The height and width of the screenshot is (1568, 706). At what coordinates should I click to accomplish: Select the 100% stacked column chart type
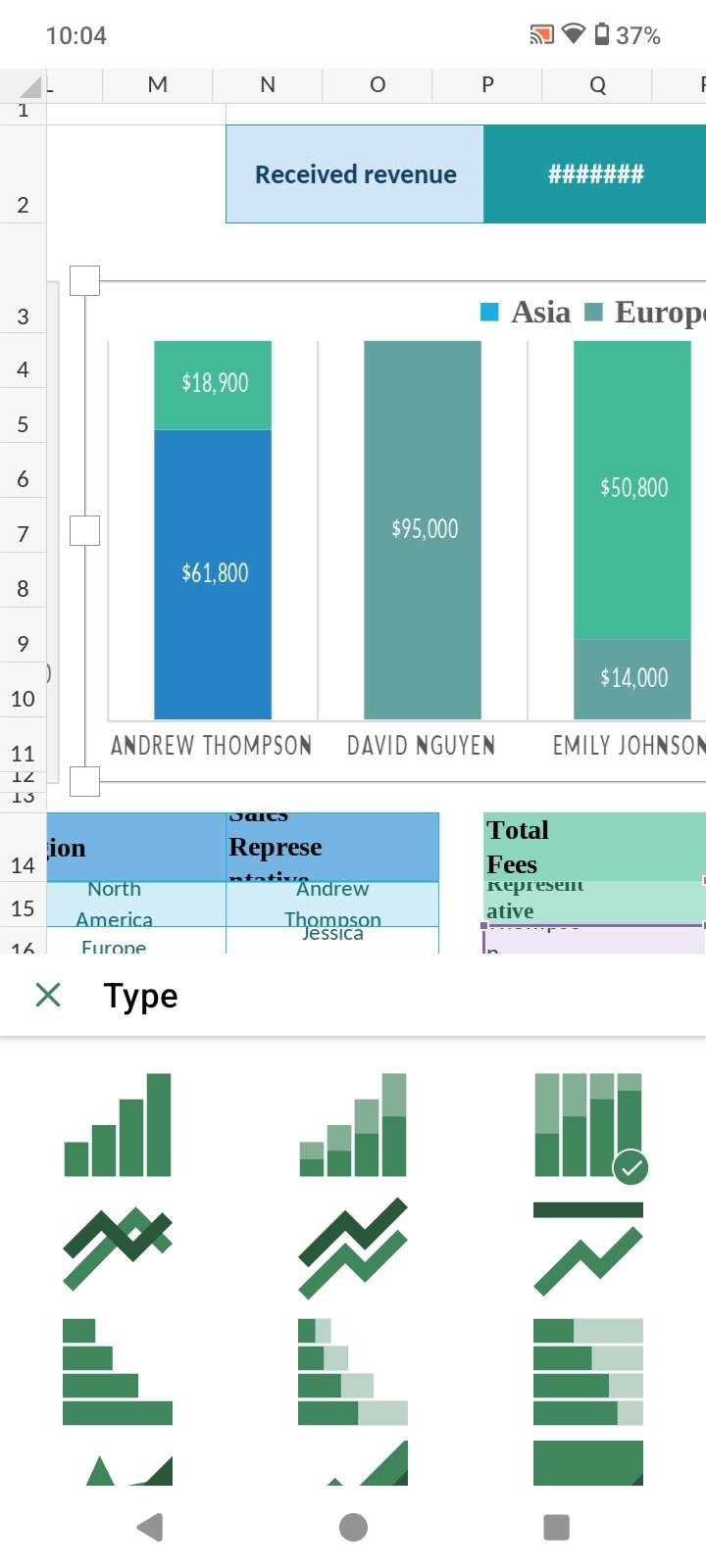(588, 1125)
